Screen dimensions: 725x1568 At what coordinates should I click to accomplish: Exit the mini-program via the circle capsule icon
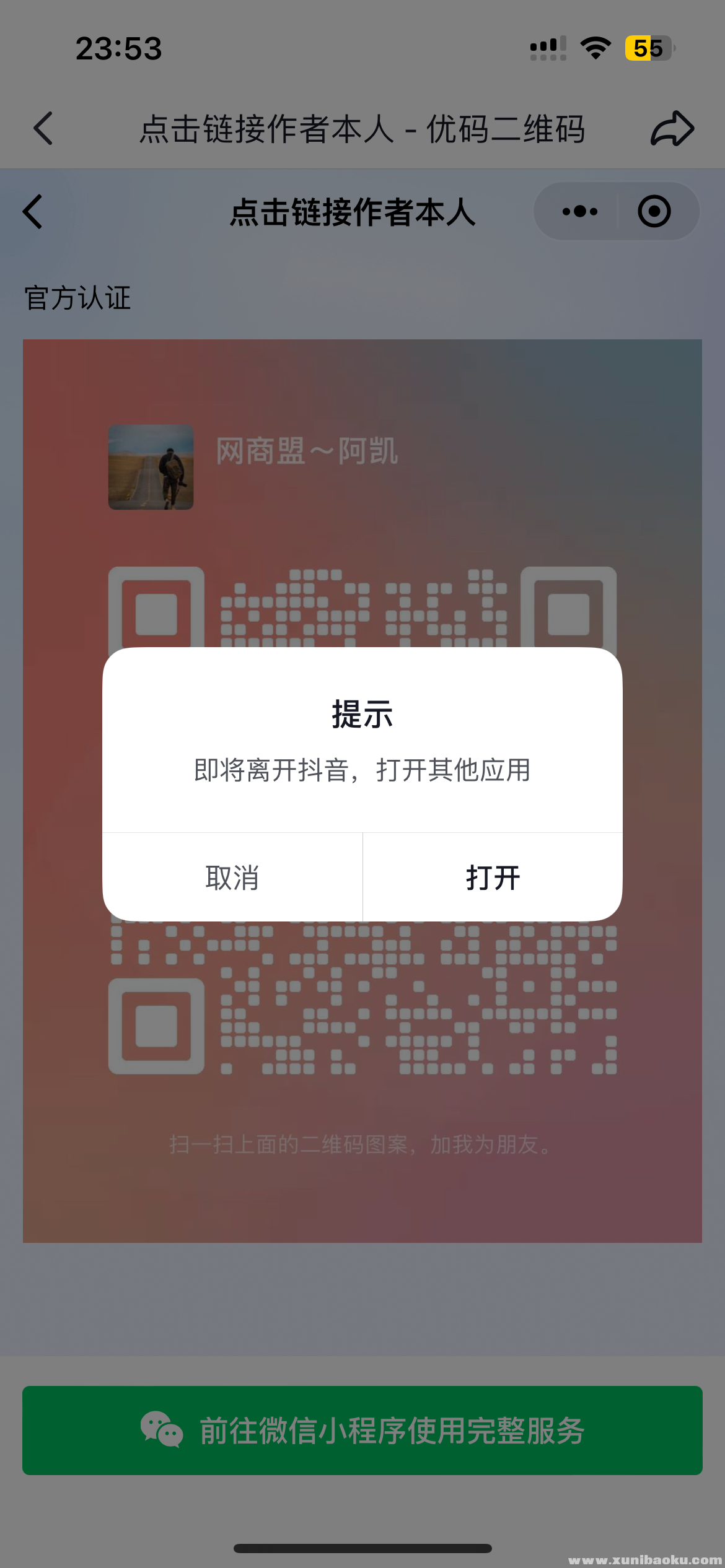point(654,211)
